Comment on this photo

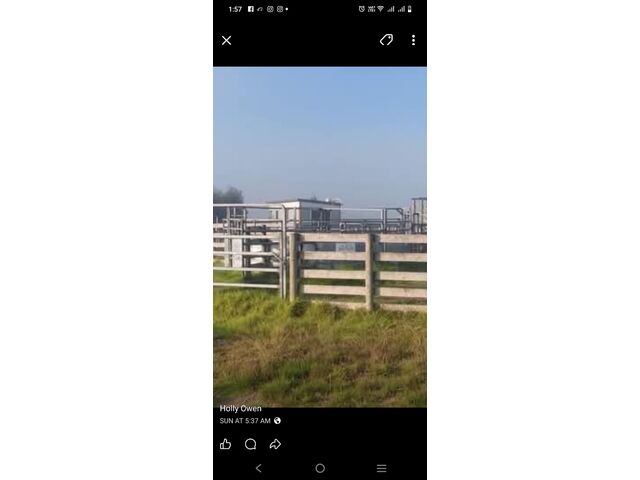coord(250,444)
